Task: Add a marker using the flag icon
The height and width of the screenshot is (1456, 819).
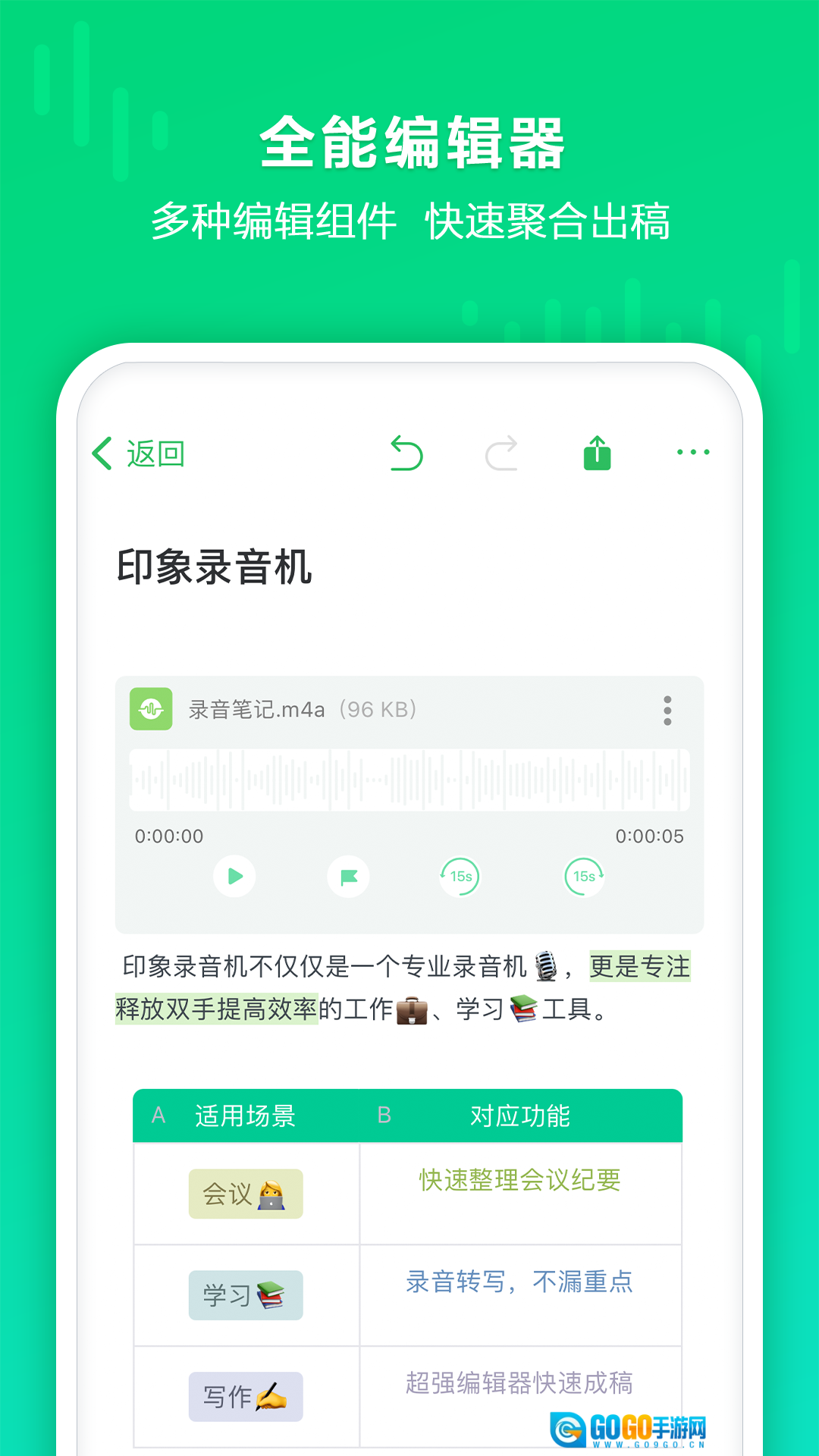Action: [x=349, y=877]
